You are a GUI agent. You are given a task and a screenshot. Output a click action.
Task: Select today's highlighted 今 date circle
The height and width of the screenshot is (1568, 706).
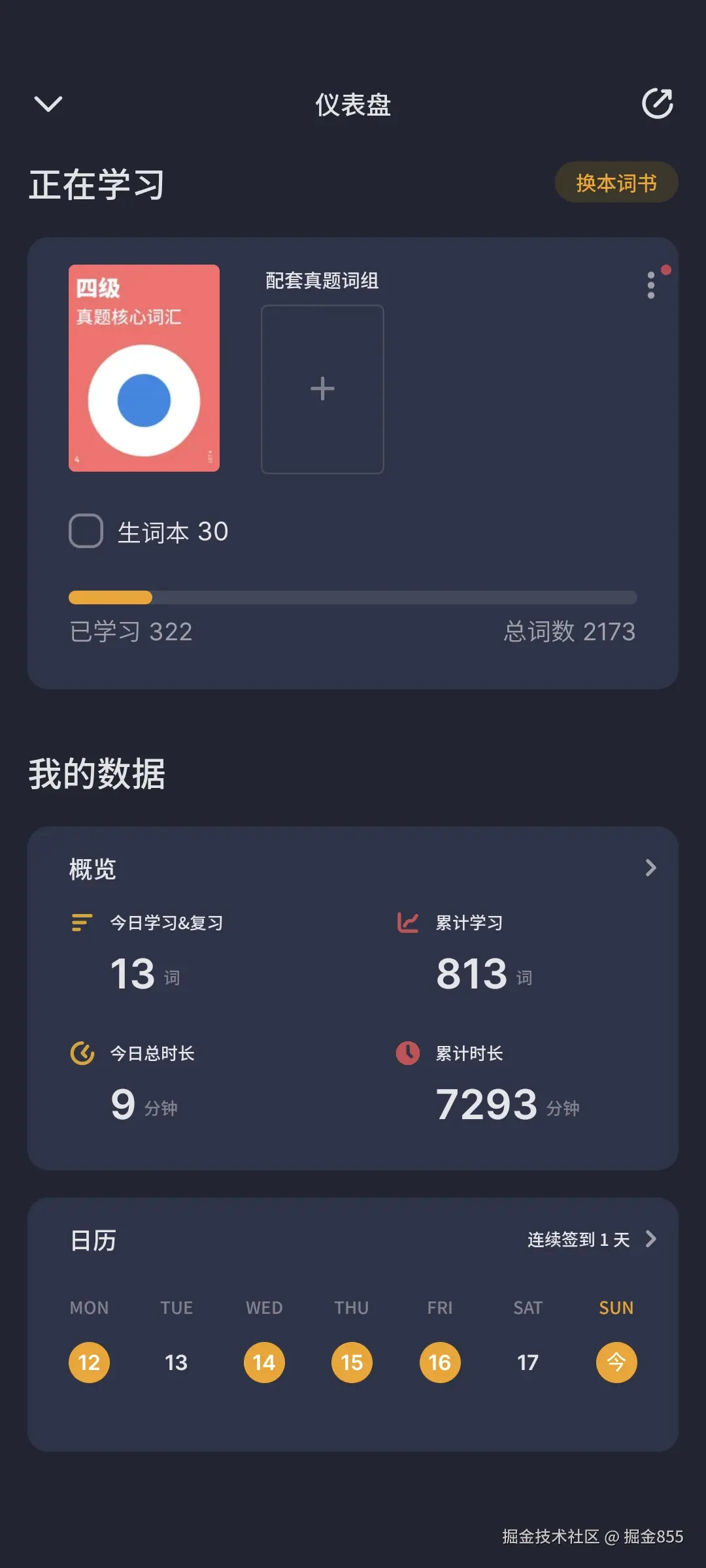pos(615,1362)
